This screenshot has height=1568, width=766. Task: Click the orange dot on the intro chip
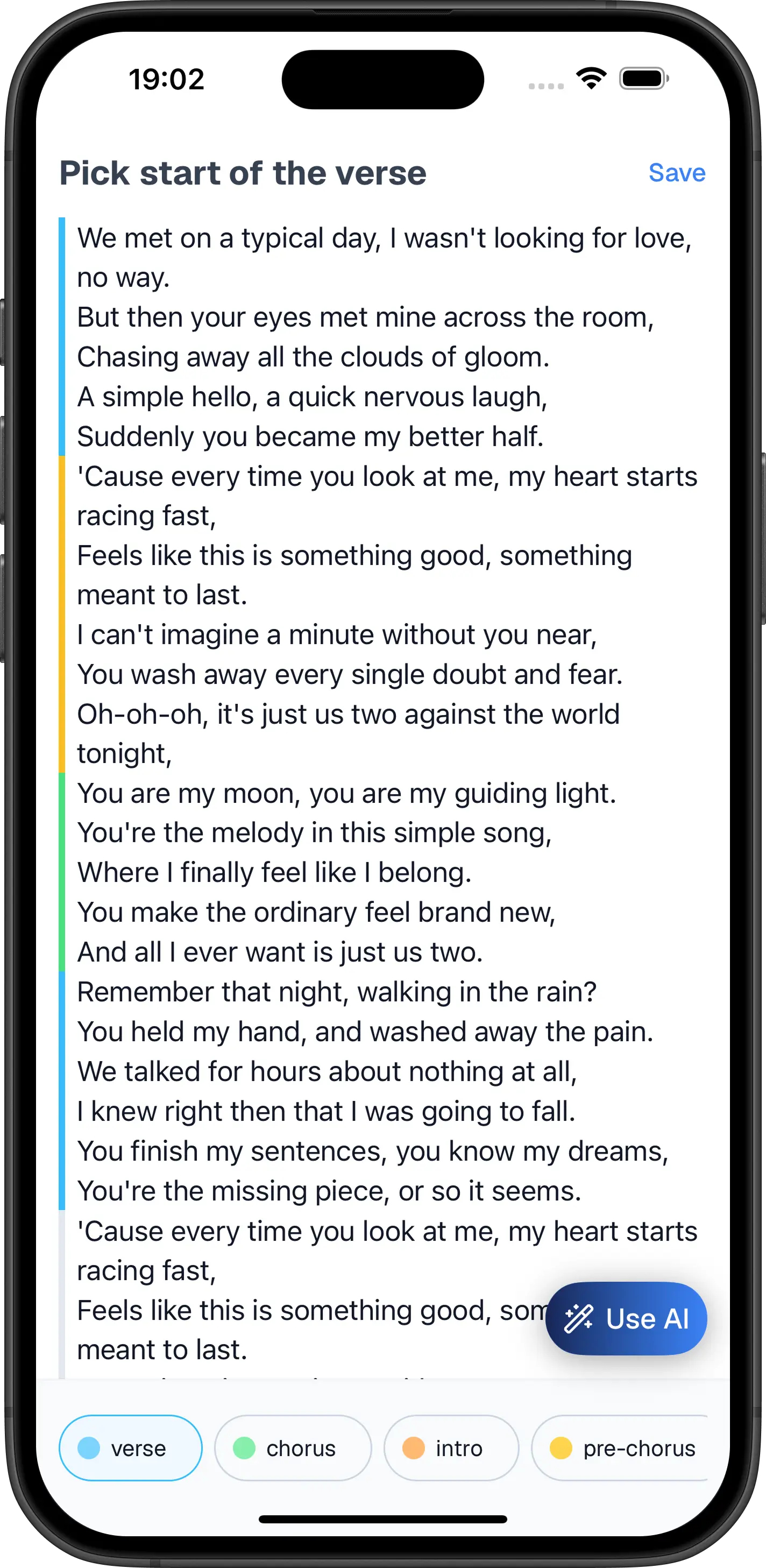413,1448
